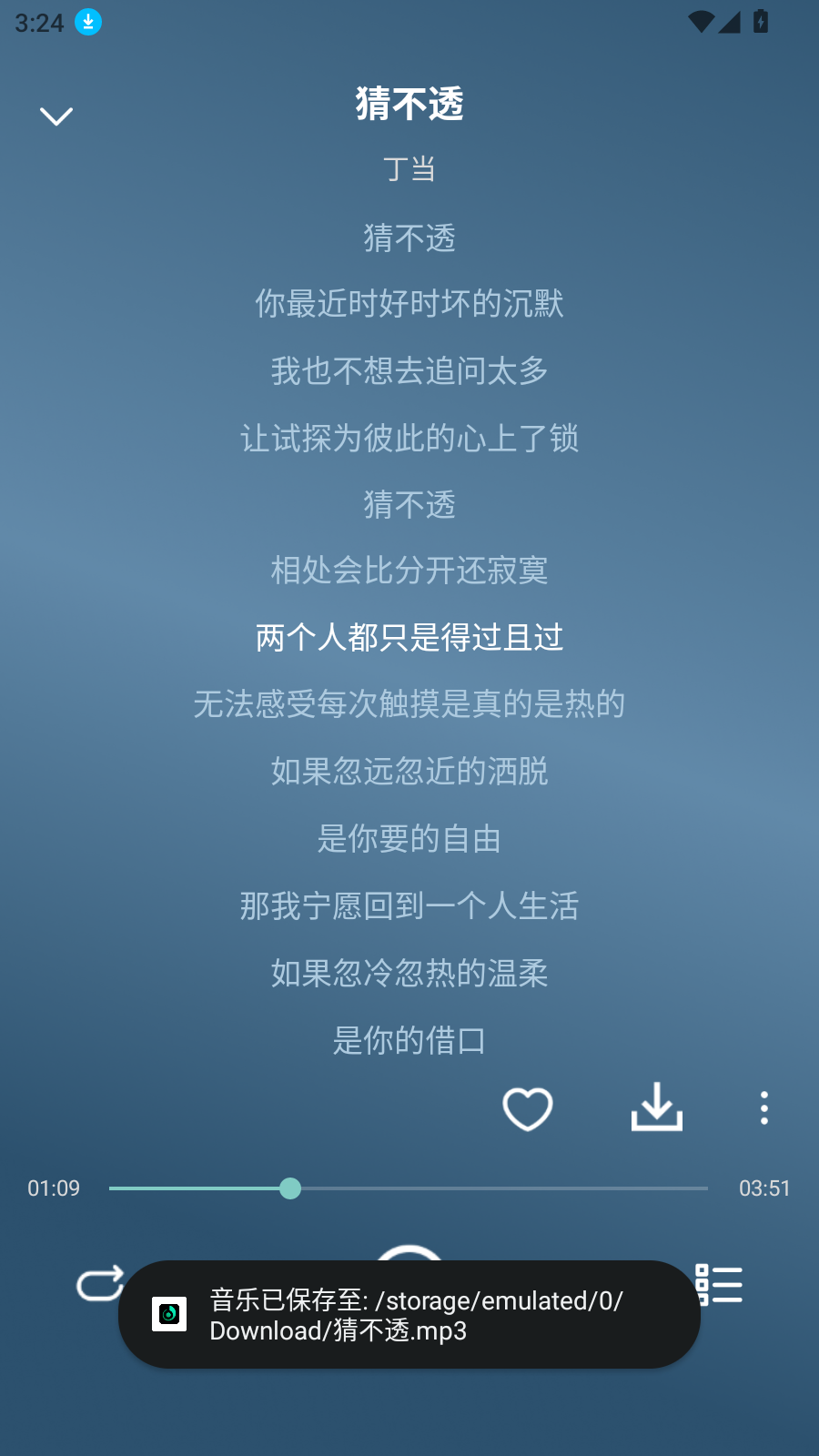Screen dimensions: 819x1456
Task: Collapse the now playing screen with the chevron
Action: (x=56, y=115)
